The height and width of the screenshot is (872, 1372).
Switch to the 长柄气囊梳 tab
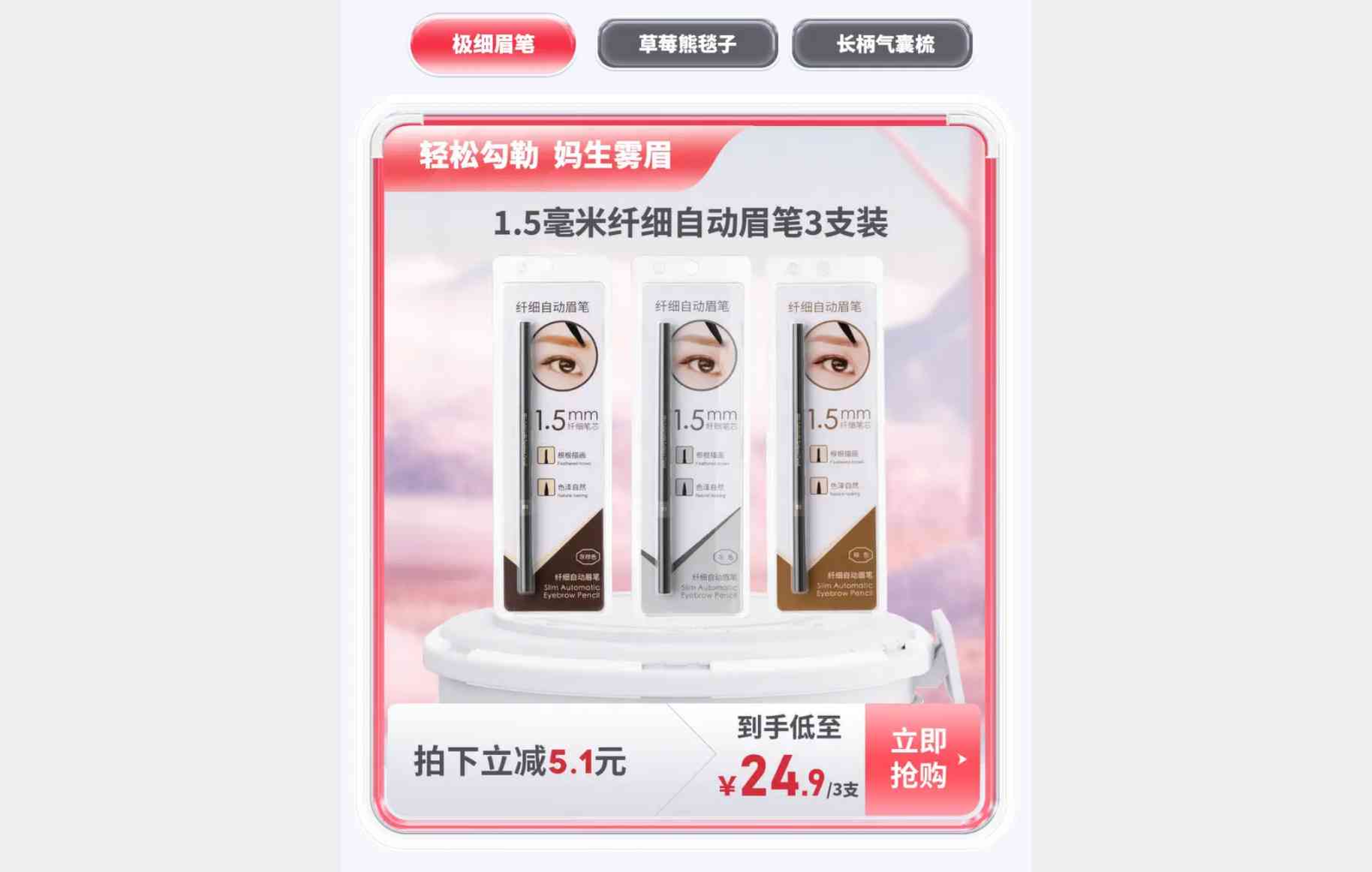pos(883,44)
